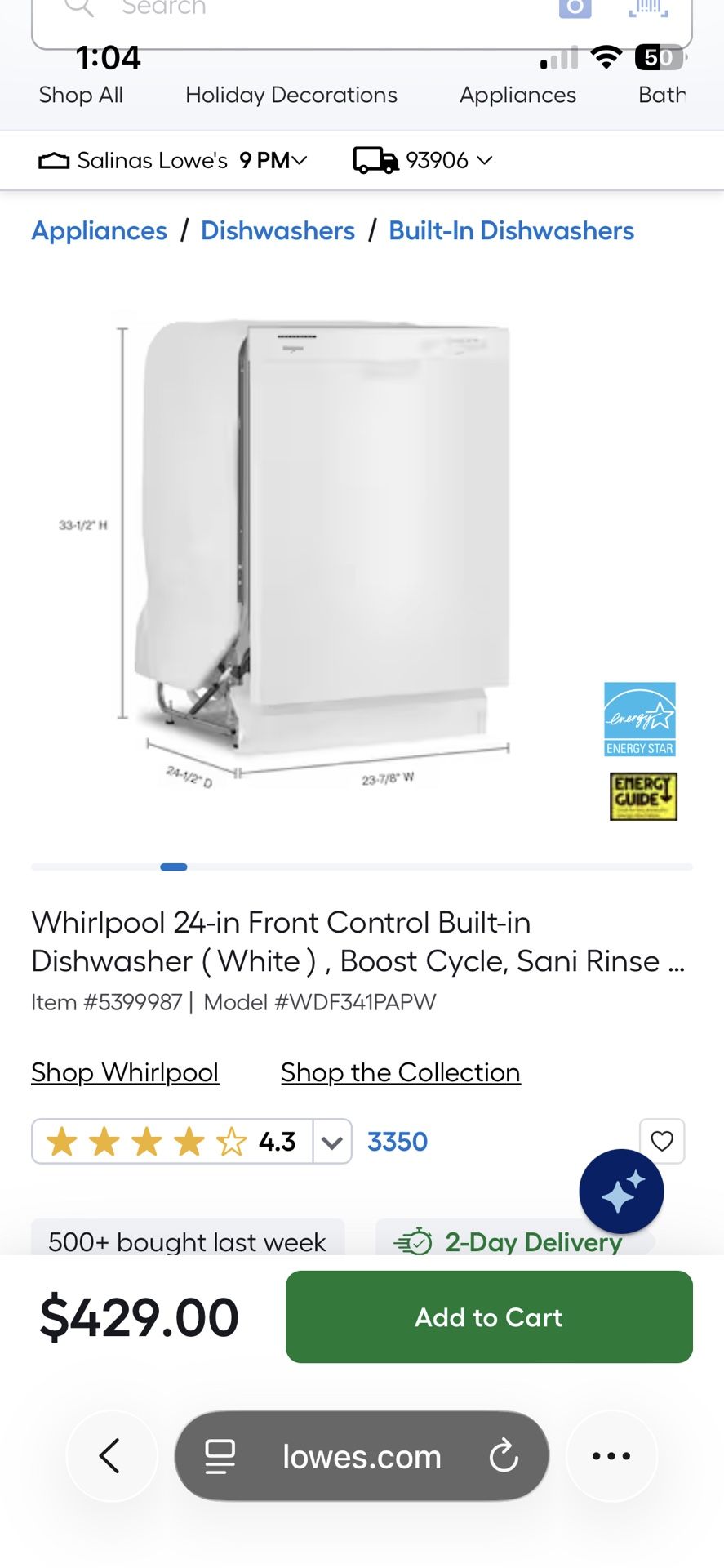Open the Appliances breadcrumb link
The width and height of the screenshot is (724, 1568).
(x=100, y=230)
